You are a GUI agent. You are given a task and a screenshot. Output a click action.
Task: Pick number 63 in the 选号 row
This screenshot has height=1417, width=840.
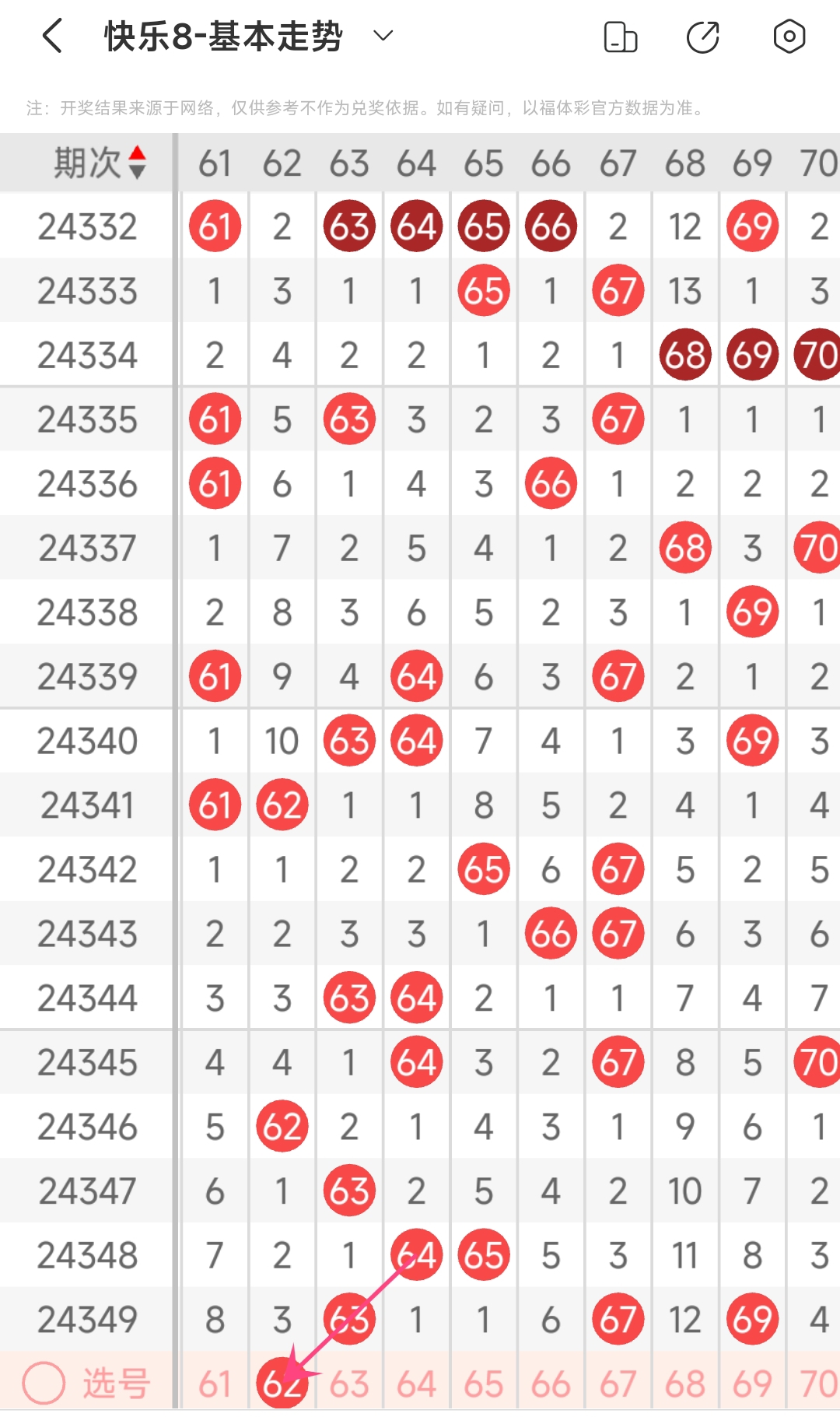(x=349, y=1384)
